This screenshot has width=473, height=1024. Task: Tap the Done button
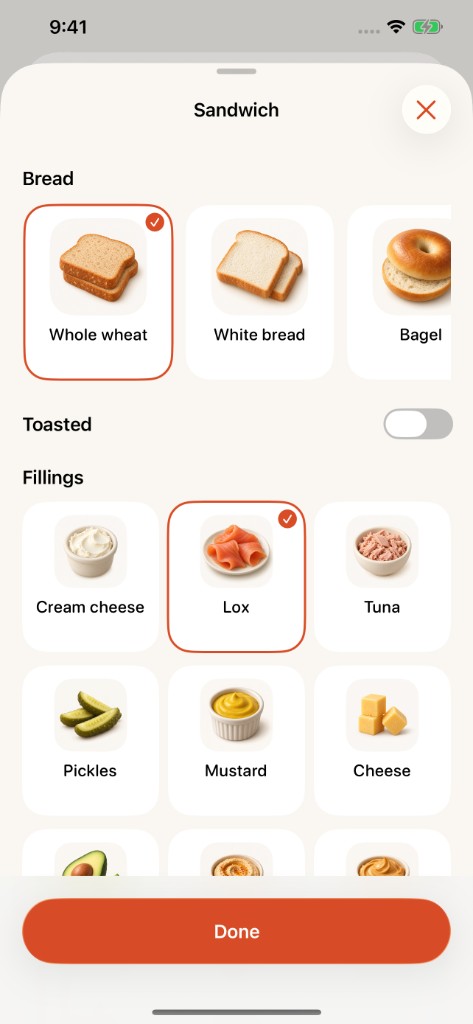click(x=236, y=931)
